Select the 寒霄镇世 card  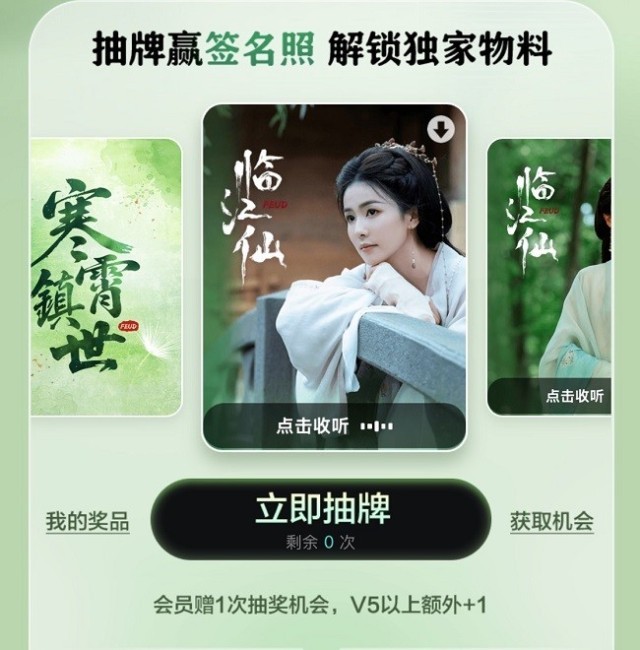tap(105, 277)
